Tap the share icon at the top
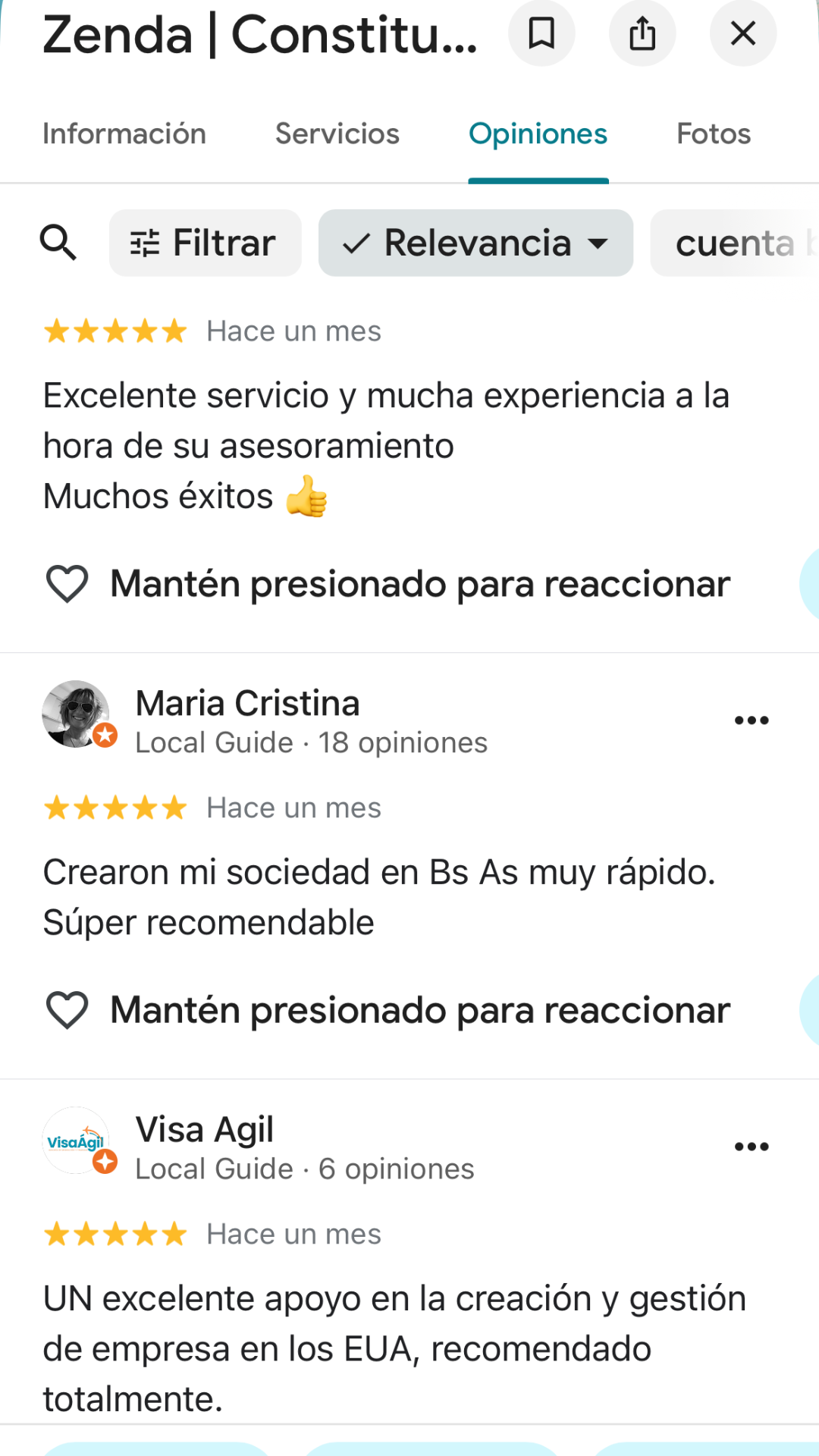Viewport: 819px width, 1456px height. (x=642, y=33)
